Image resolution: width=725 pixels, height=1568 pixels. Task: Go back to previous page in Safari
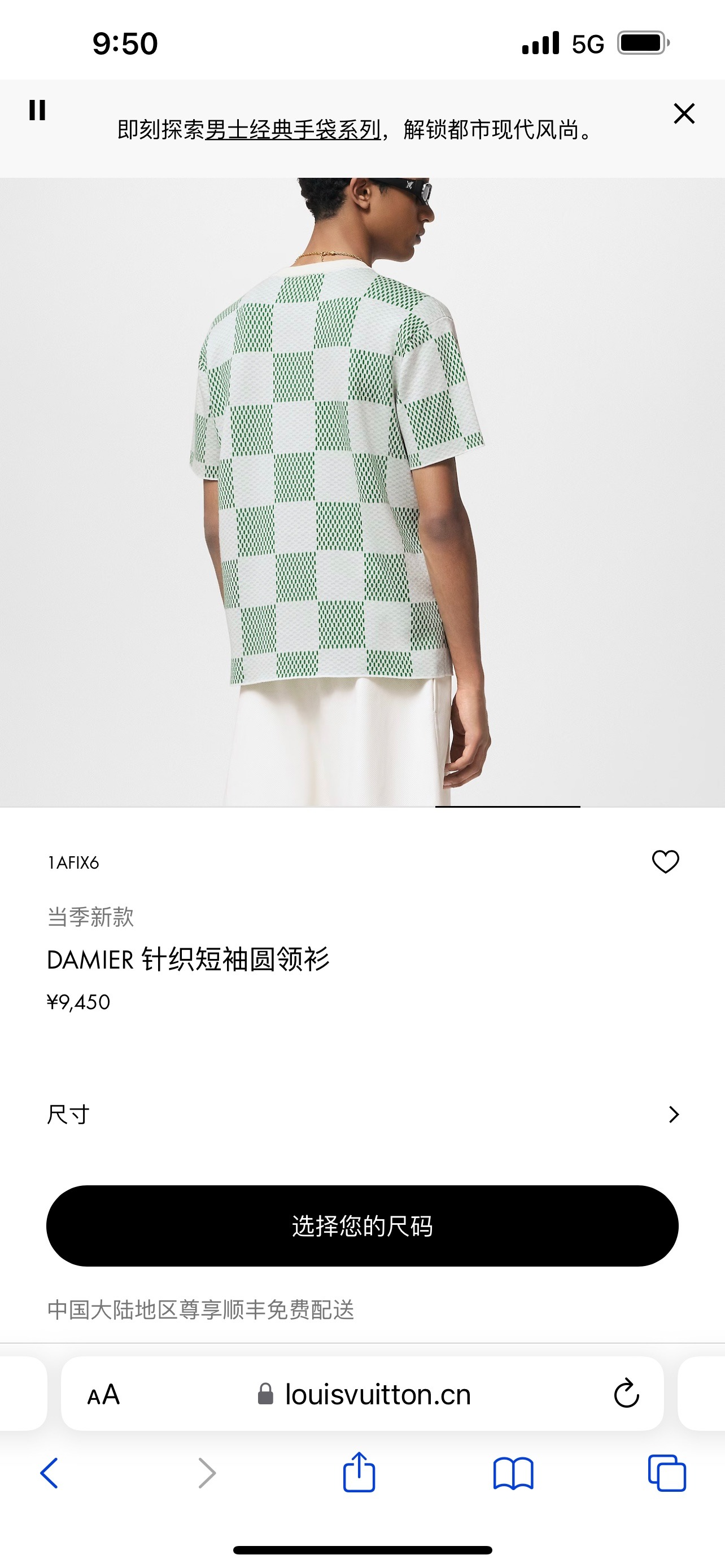pos(49,1473)
